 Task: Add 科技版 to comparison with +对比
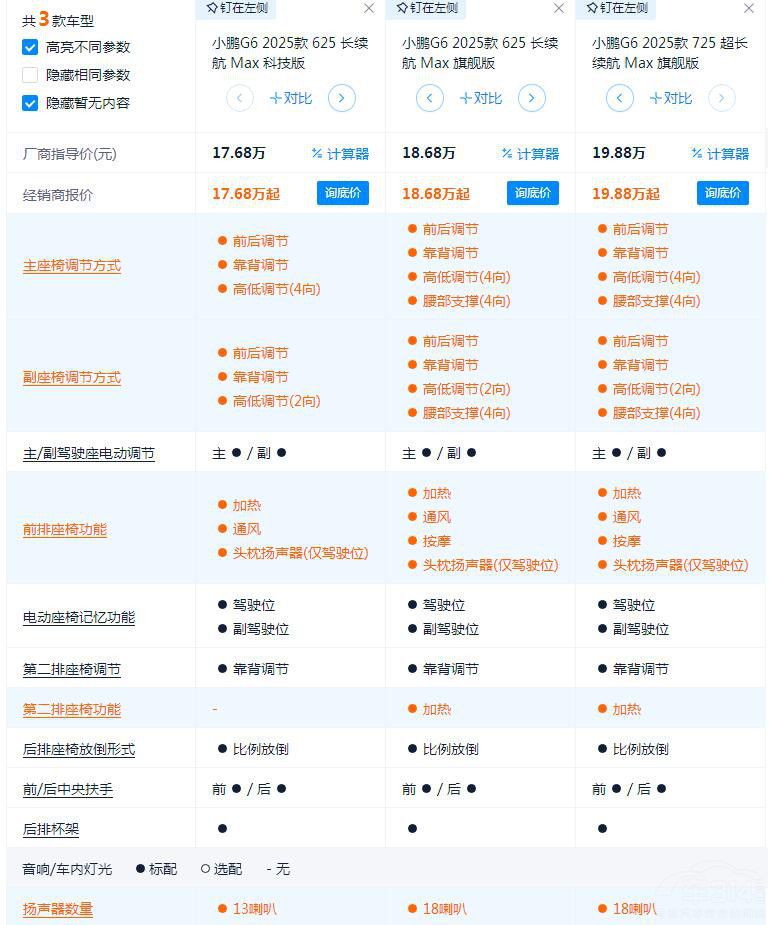[290, 98]
